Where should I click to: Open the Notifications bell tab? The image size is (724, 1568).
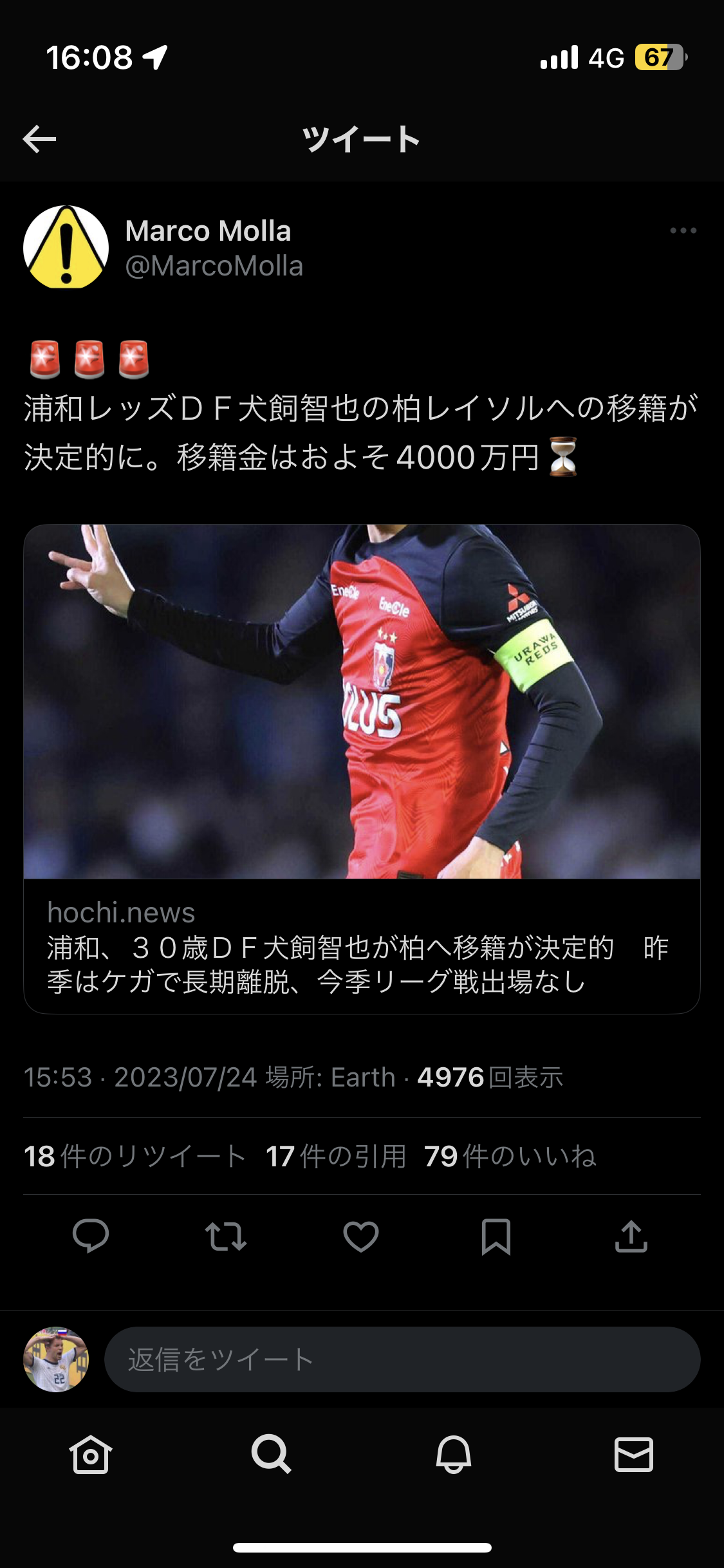[453, 1455]
